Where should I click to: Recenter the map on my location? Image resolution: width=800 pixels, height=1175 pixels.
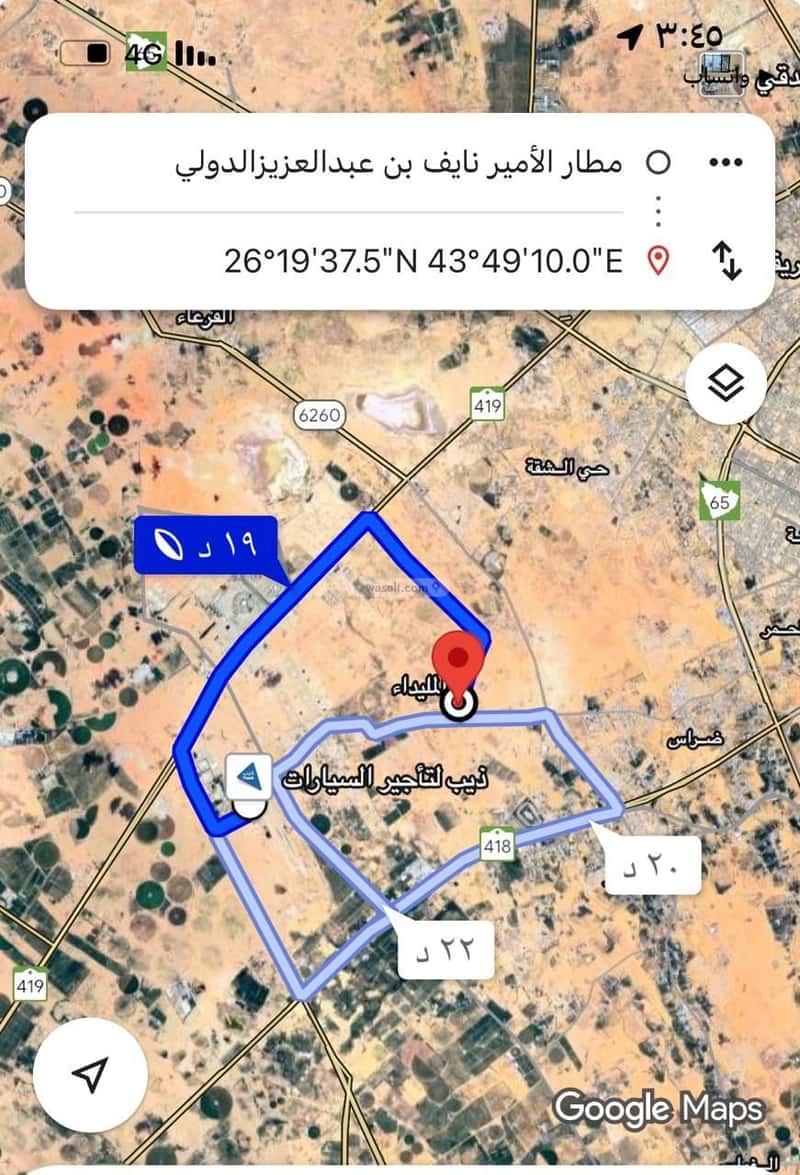tap(90, 1075)
